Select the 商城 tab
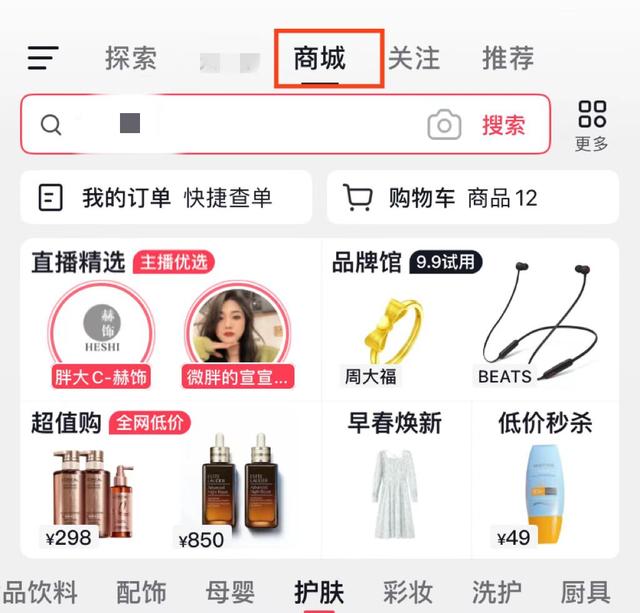 pyautogui.click(x=320, y=58)
